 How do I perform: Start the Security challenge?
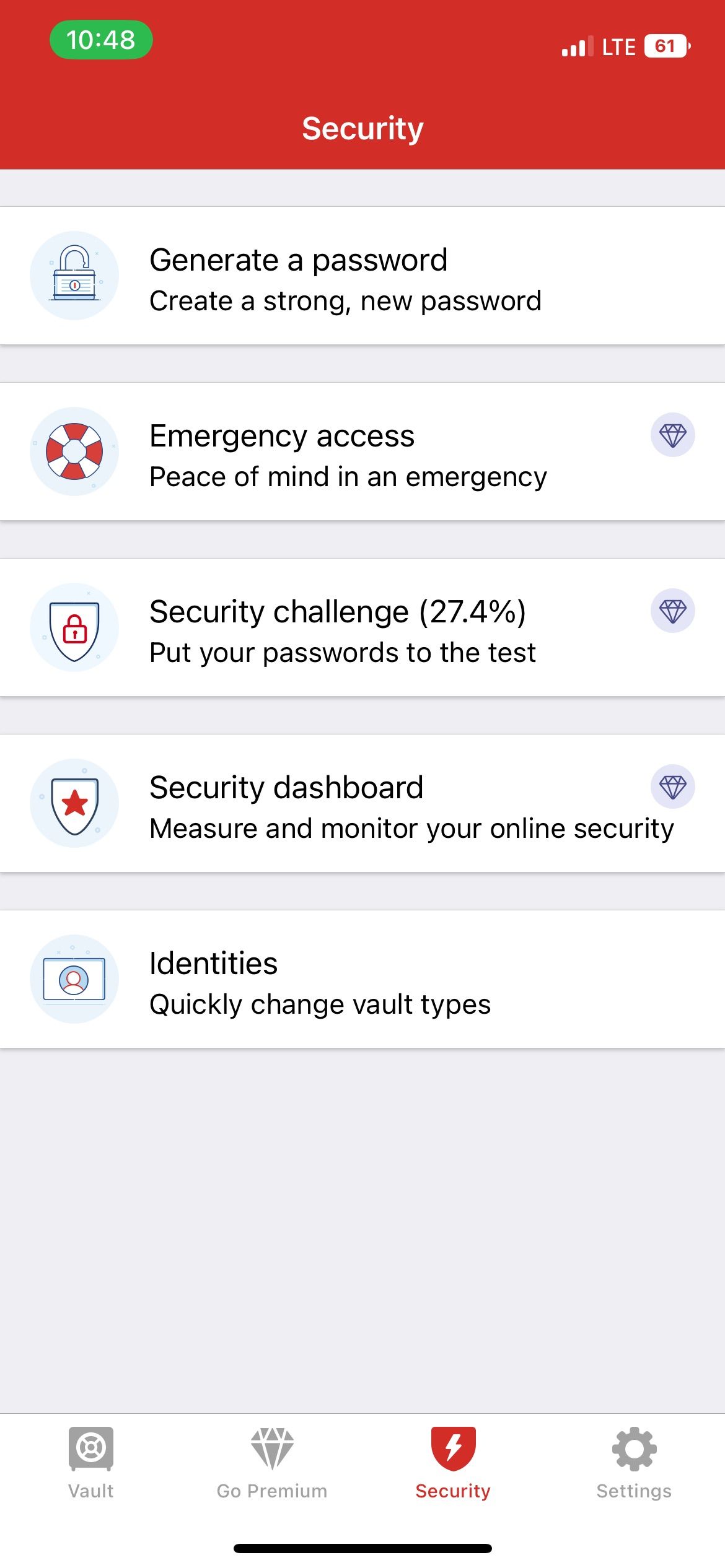click(362, 627)
